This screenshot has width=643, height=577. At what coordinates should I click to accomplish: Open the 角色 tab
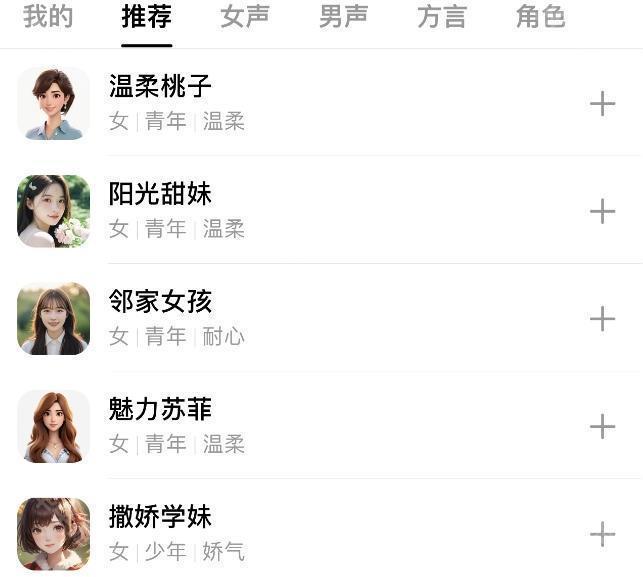click(540, 17)
